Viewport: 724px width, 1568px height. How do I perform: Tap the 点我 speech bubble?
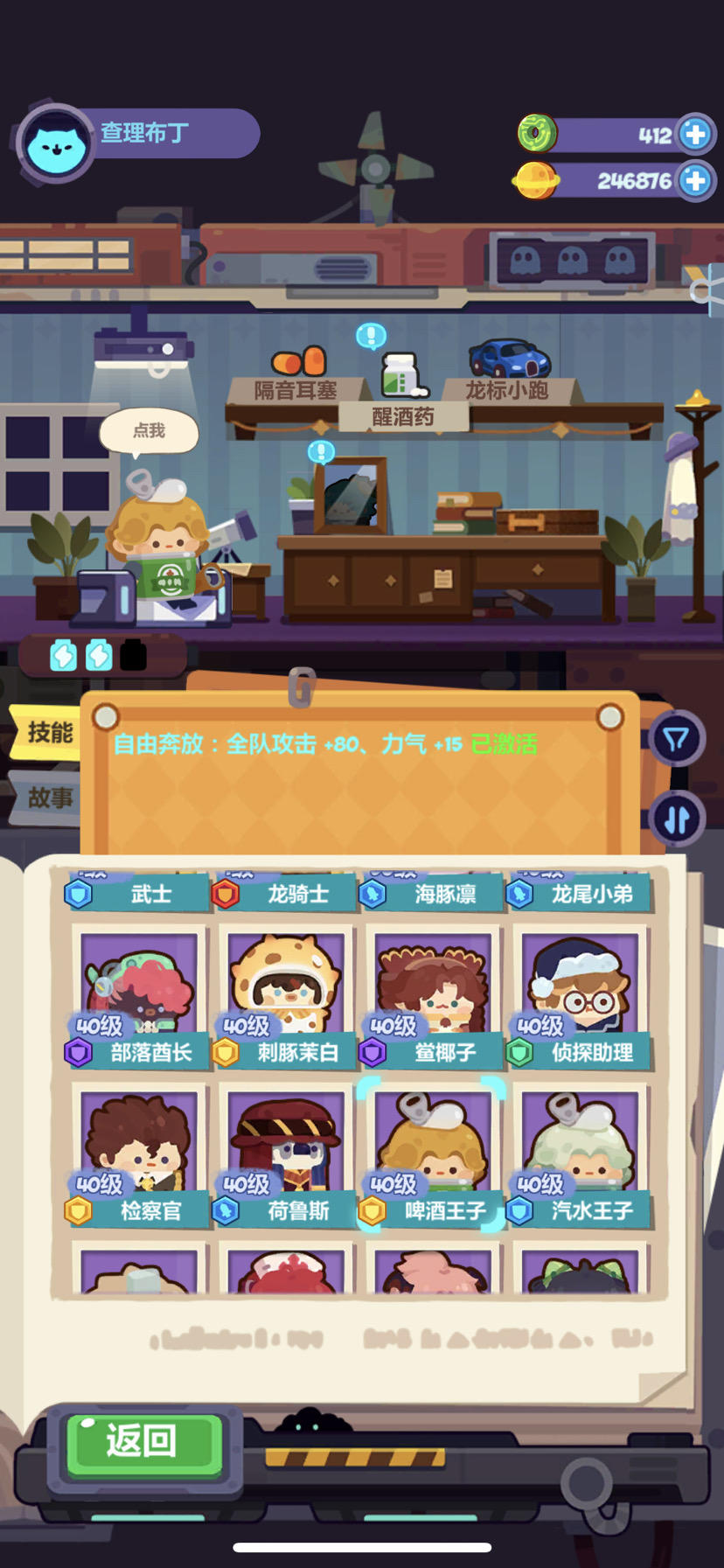(x=149, y=432)
